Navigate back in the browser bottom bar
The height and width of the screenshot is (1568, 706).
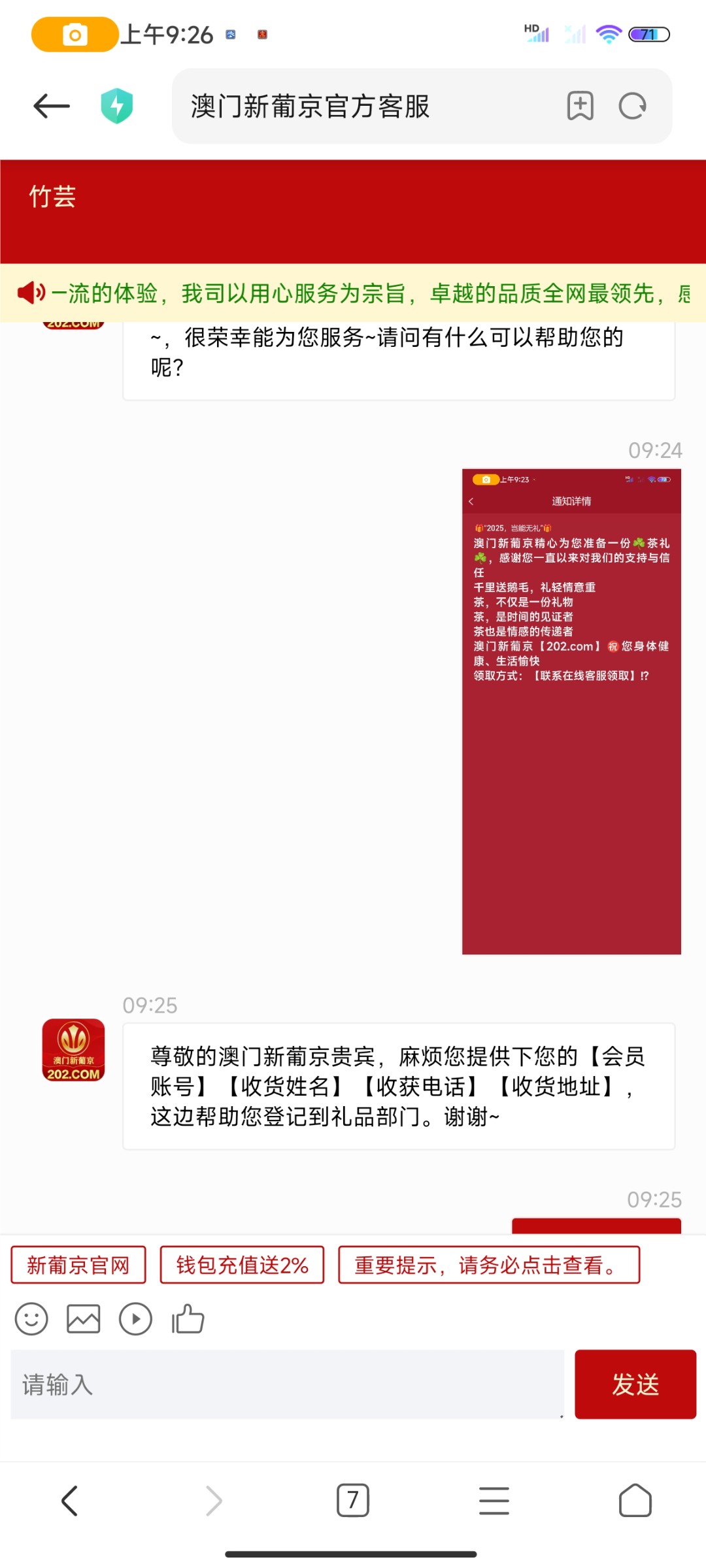[70, 1501]
